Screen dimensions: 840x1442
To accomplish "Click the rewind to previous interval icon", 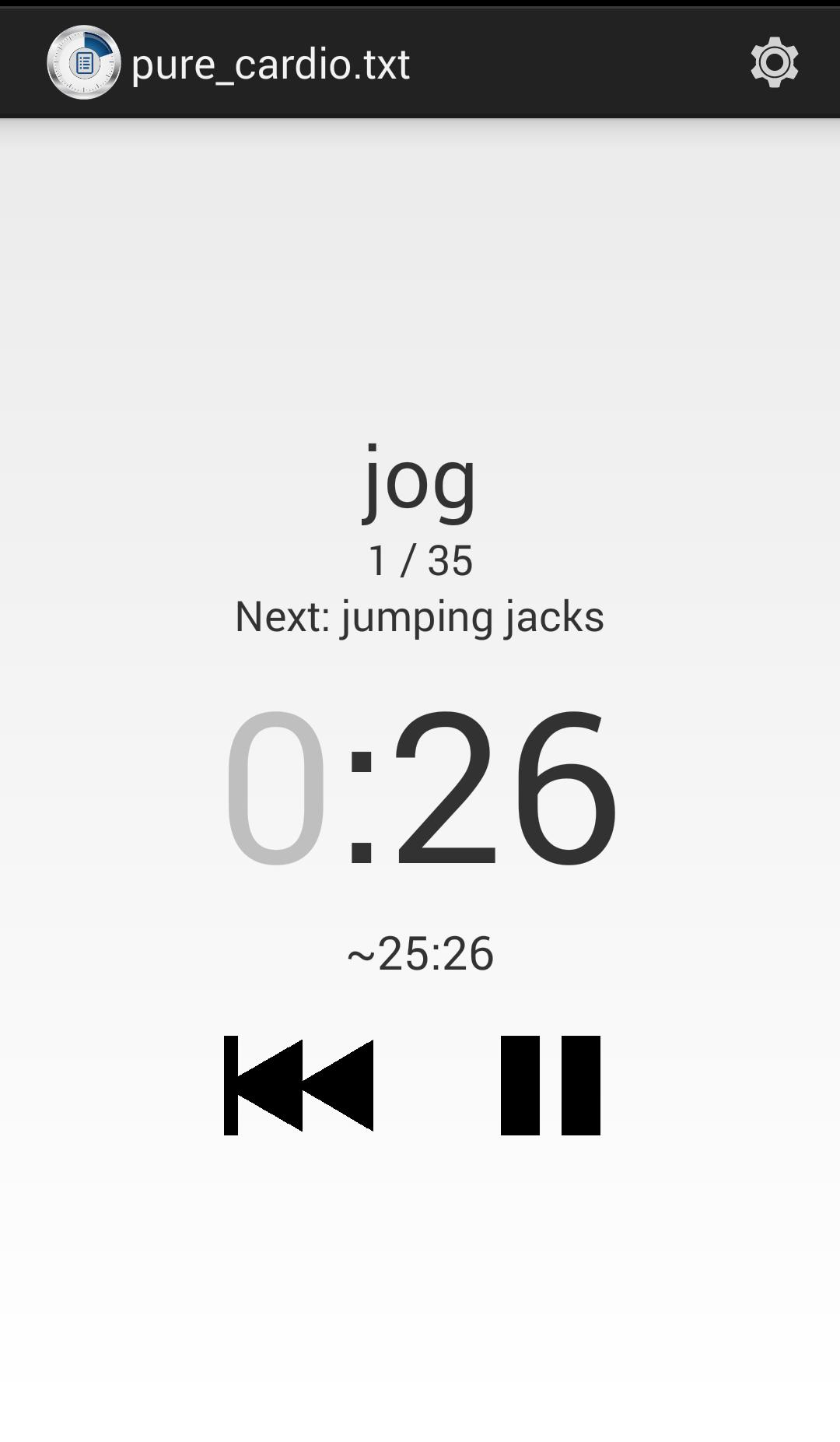I will coord(298,1084).
